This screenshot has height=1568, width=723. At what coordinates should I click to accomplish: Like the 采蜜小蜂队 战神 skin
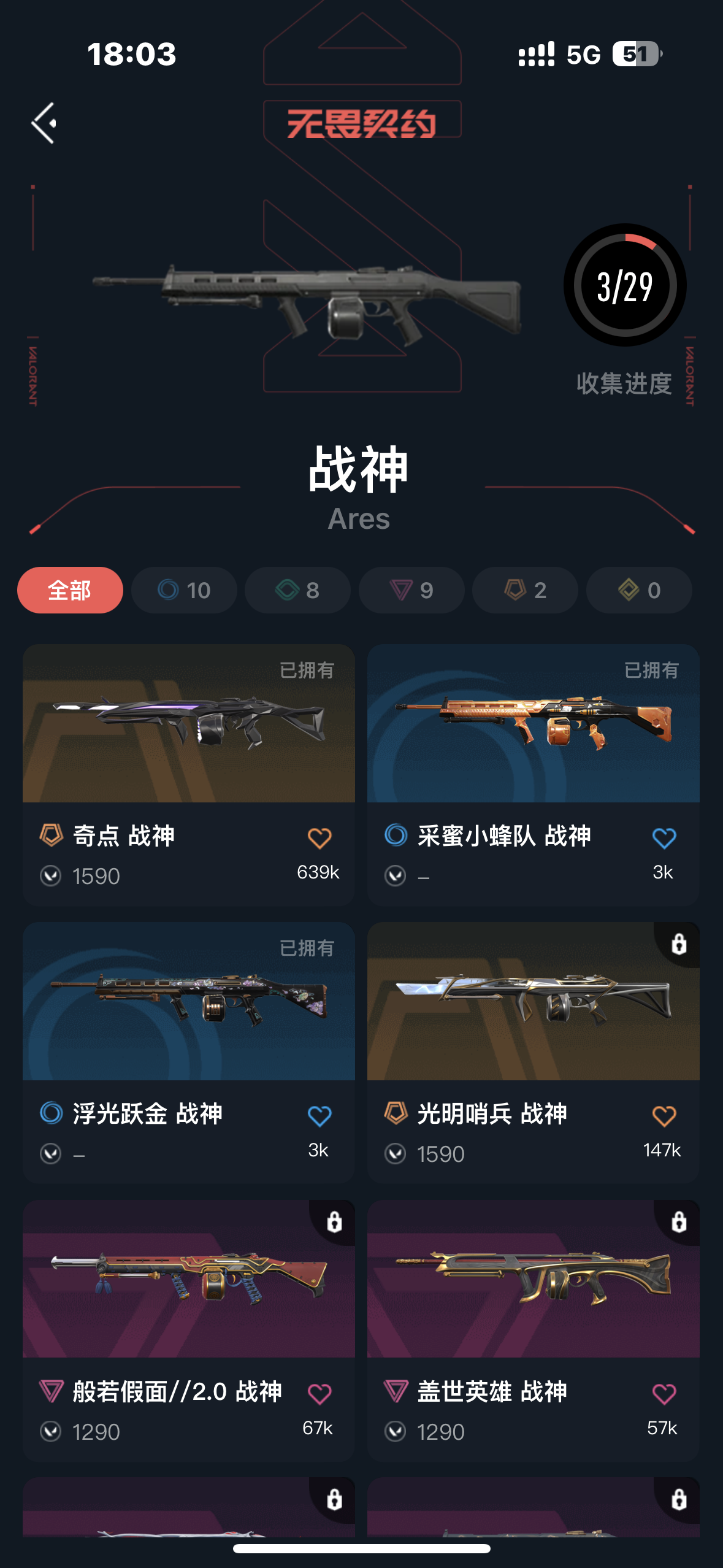(x=664, y=838)
